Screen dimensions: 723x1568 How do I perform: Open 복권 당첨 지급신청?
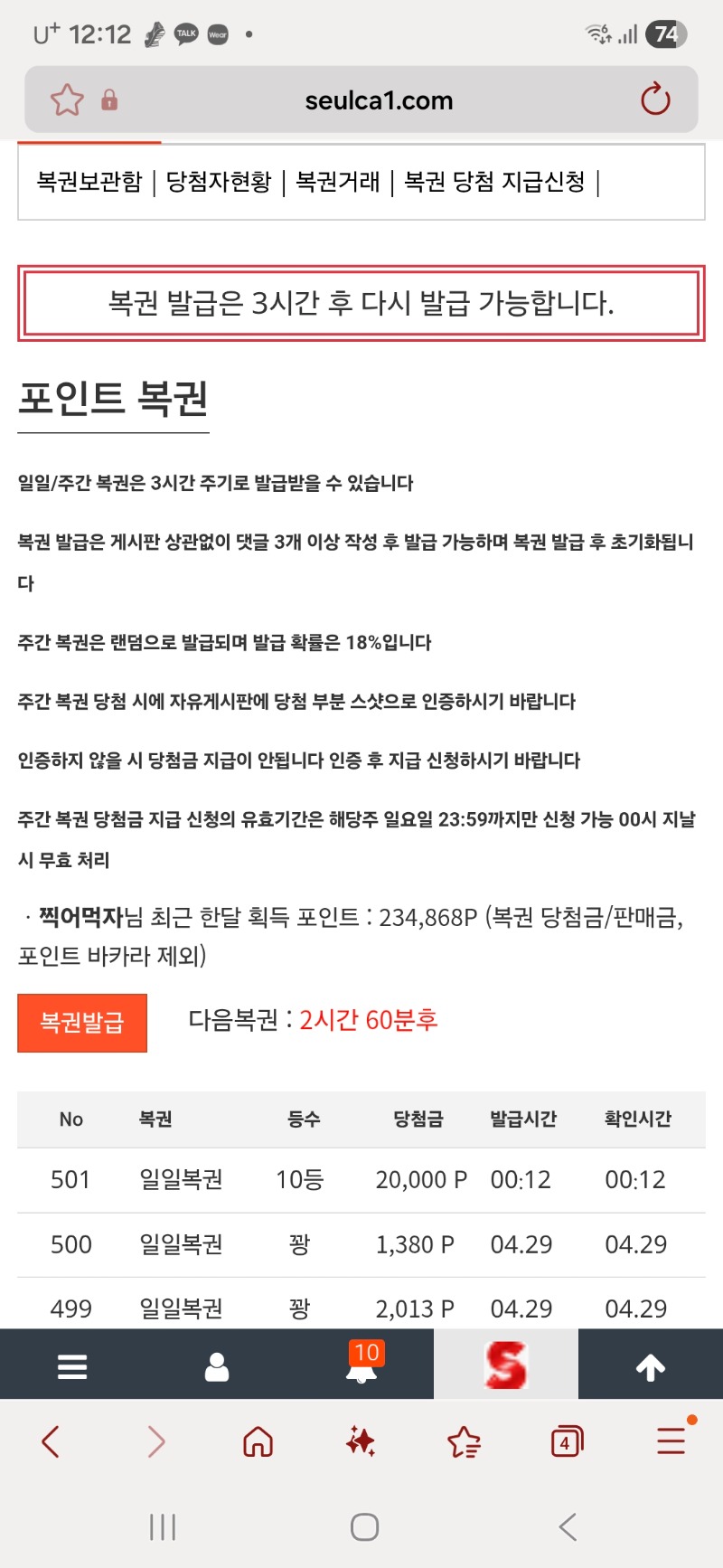click(x=494, y=182)
